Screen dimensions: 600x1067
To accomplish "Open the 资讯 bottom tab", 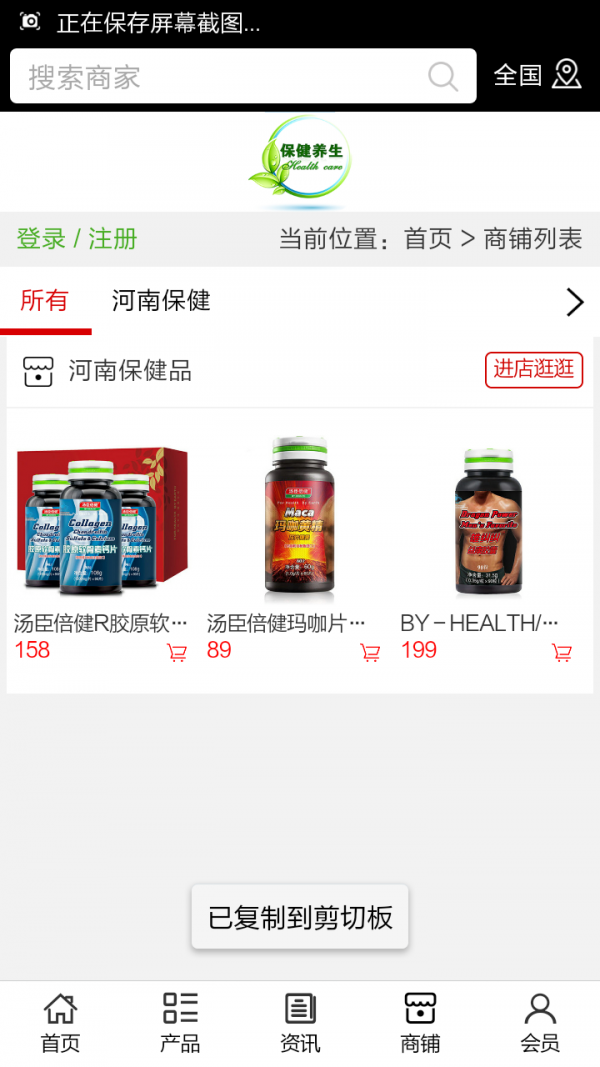I will tap(300, 1022).
